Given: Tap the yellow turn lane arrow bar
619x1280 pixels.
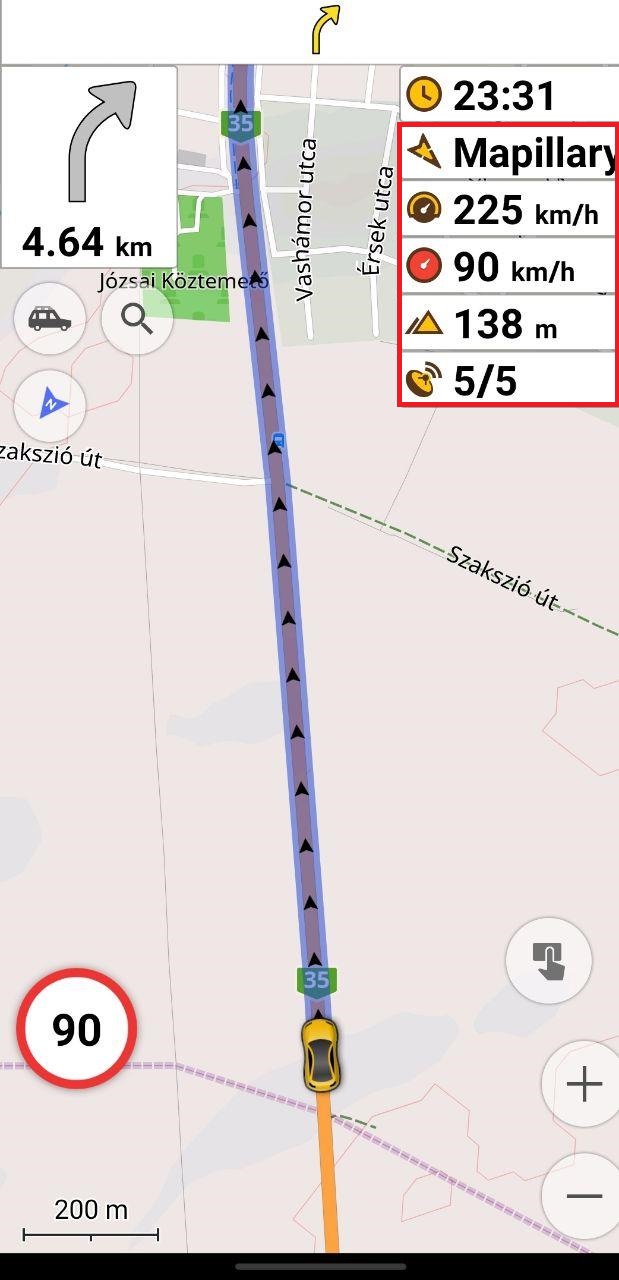Looking at the screenshot, I should tap(324, 30).
